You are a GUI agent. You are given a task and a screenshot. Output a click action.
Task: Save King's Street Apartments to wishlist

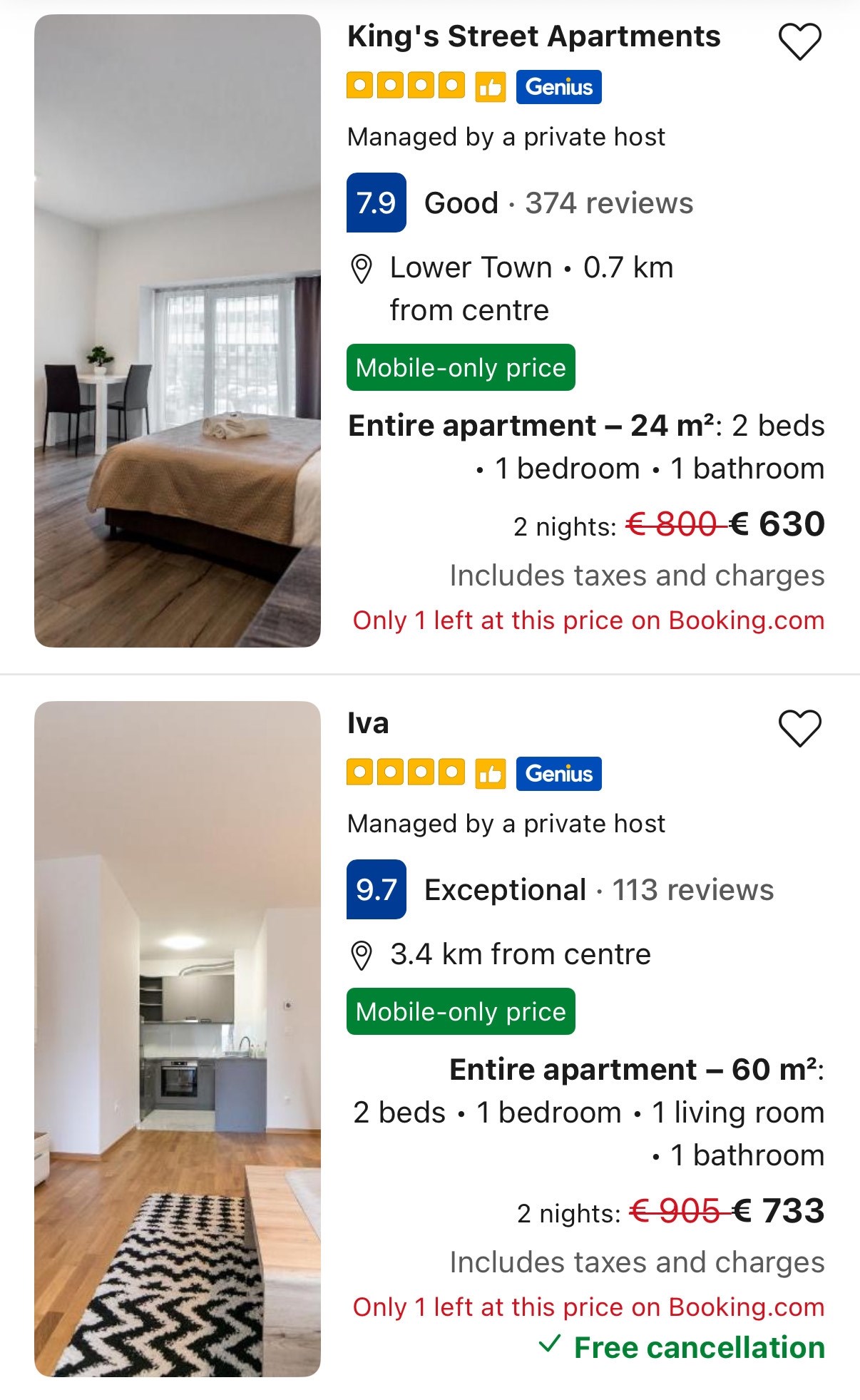(799, 41)
